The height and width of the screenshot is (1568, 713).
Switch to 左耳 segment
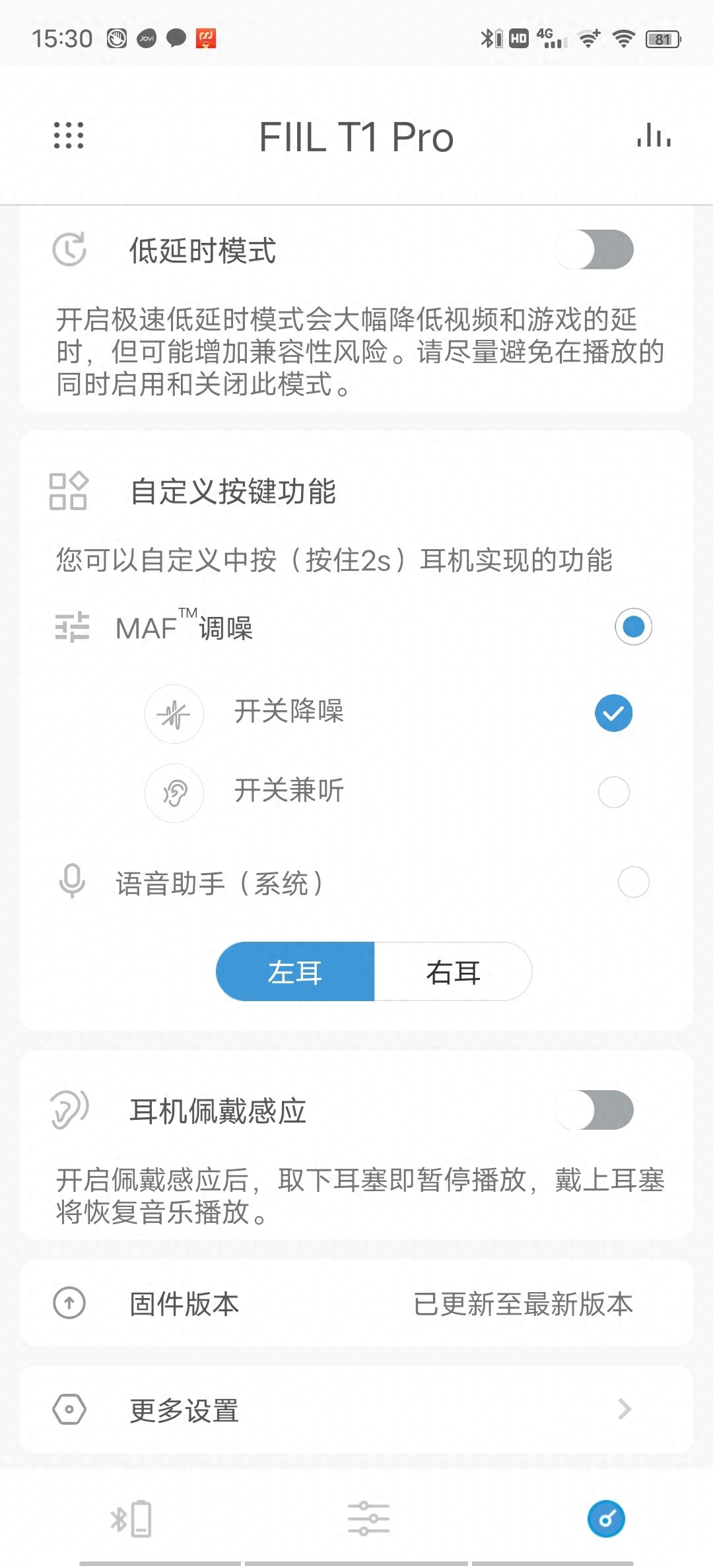(296, 971)
